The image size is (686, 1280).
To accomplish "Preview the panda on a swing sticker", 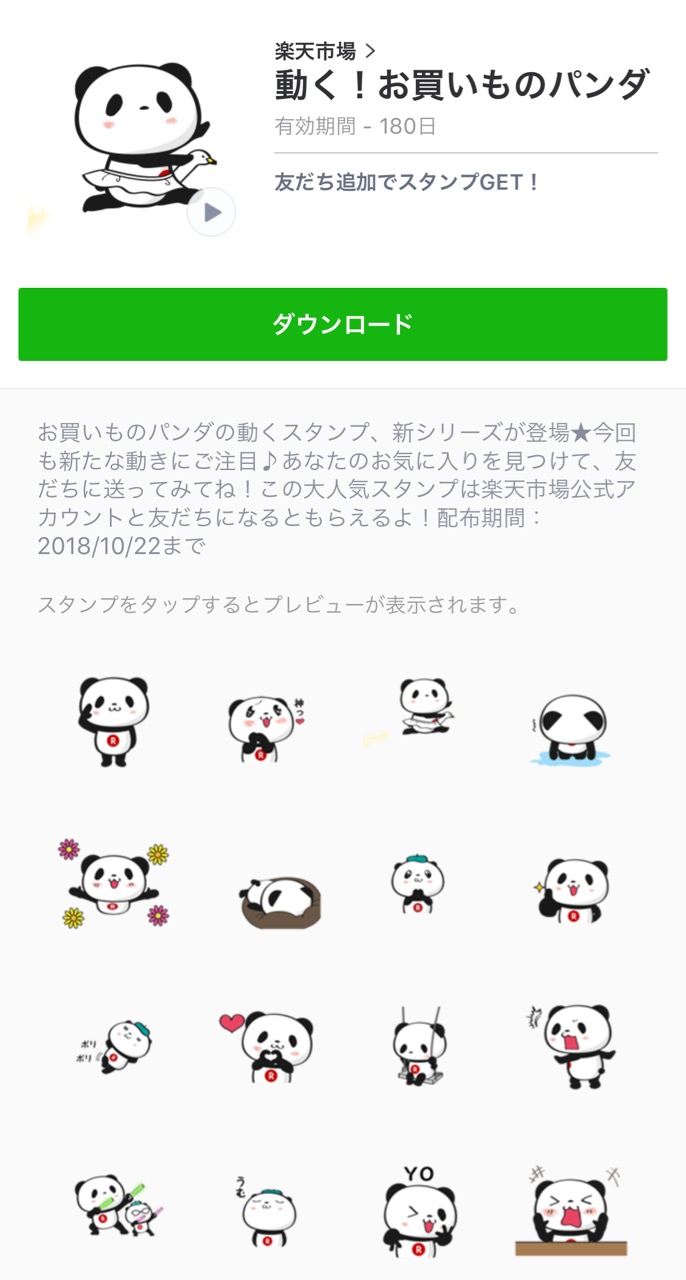I will pos(418,1046).
